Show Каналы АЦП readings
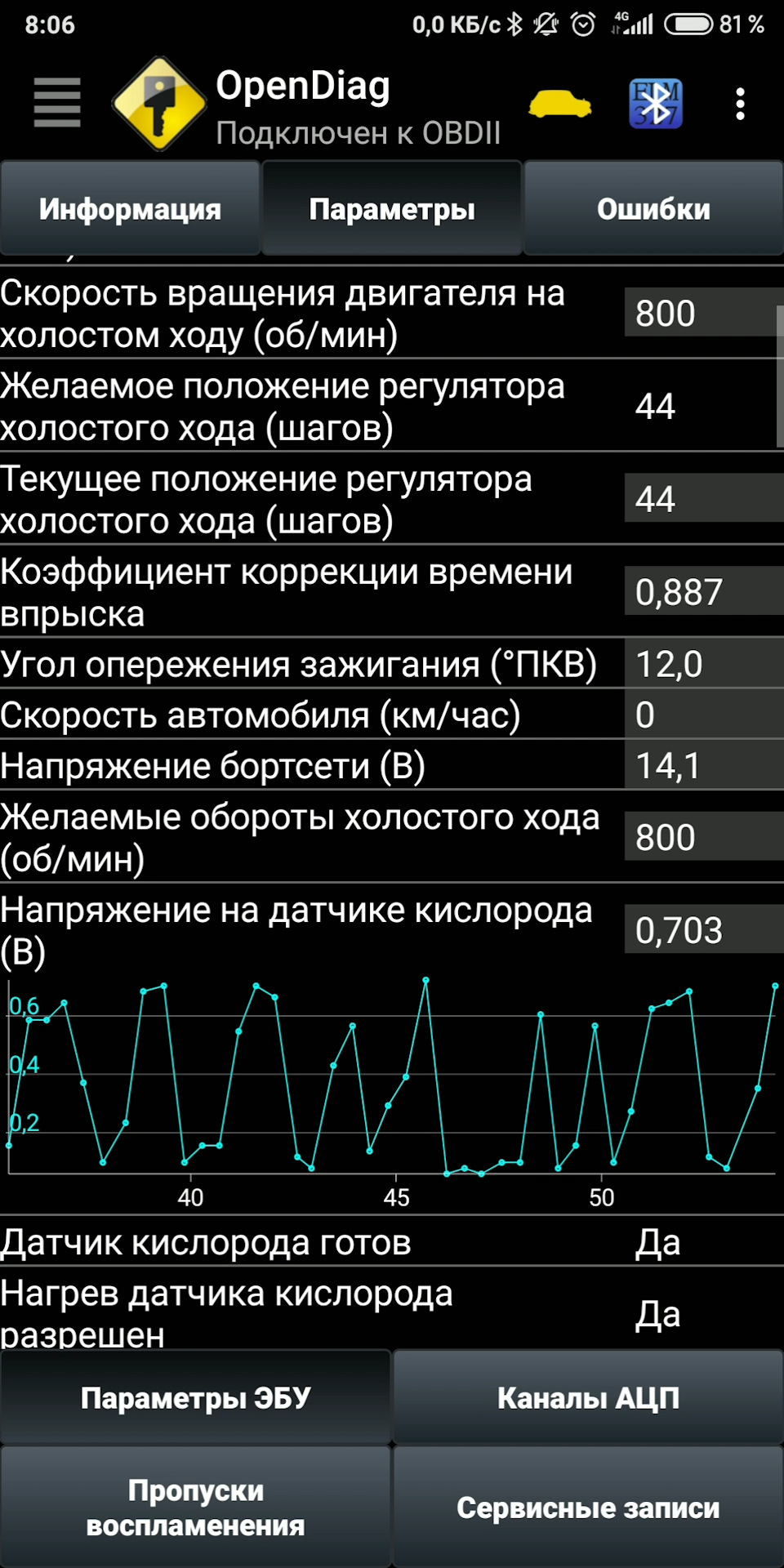 click(588, 1397)
